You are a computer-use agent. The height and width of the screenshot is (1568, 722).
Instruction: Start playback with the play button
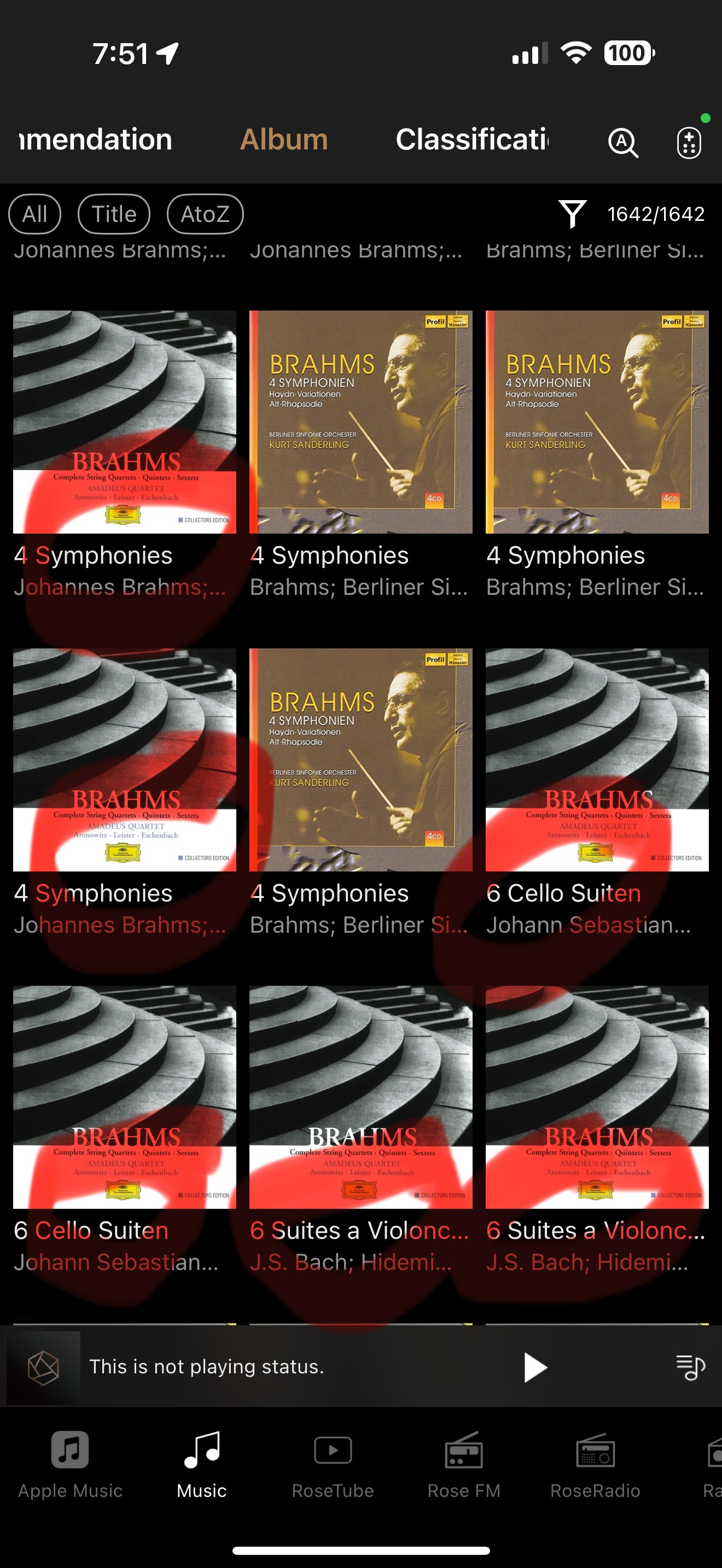[x=535, y=1368]
